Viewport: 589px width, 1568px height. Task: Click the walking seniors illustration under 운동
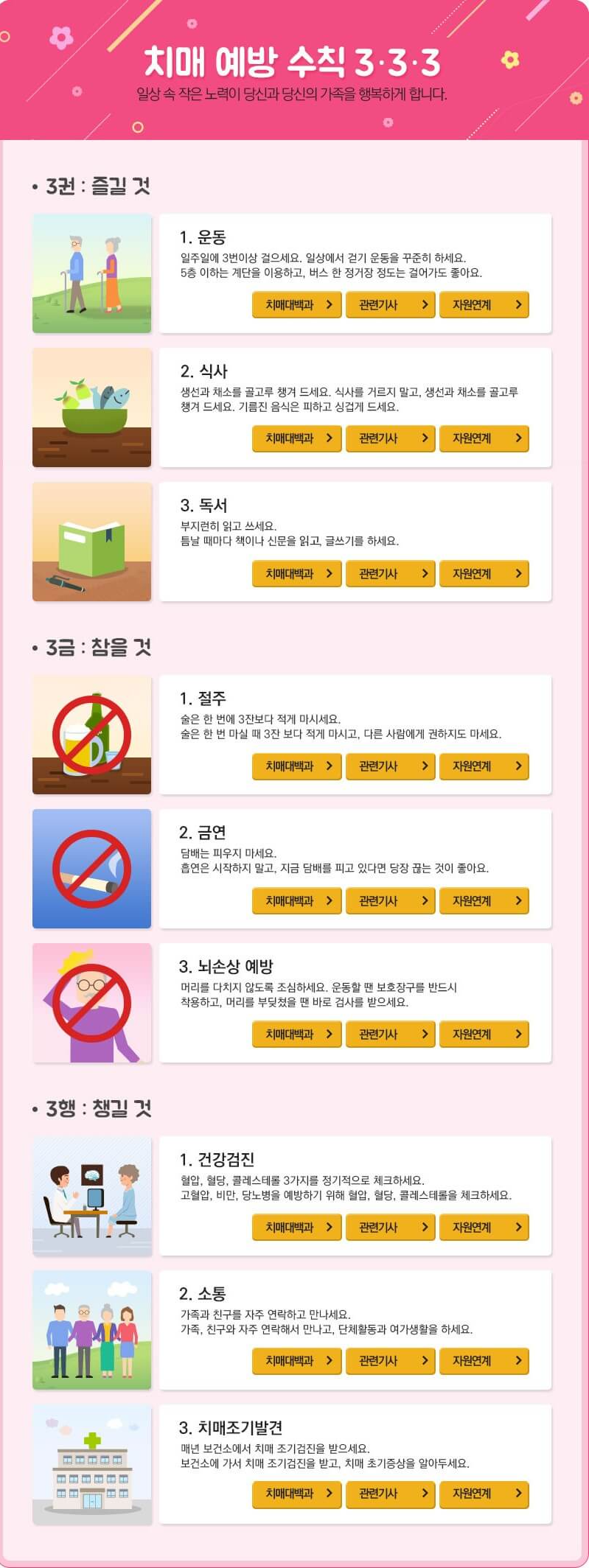(x=91, y=273)
